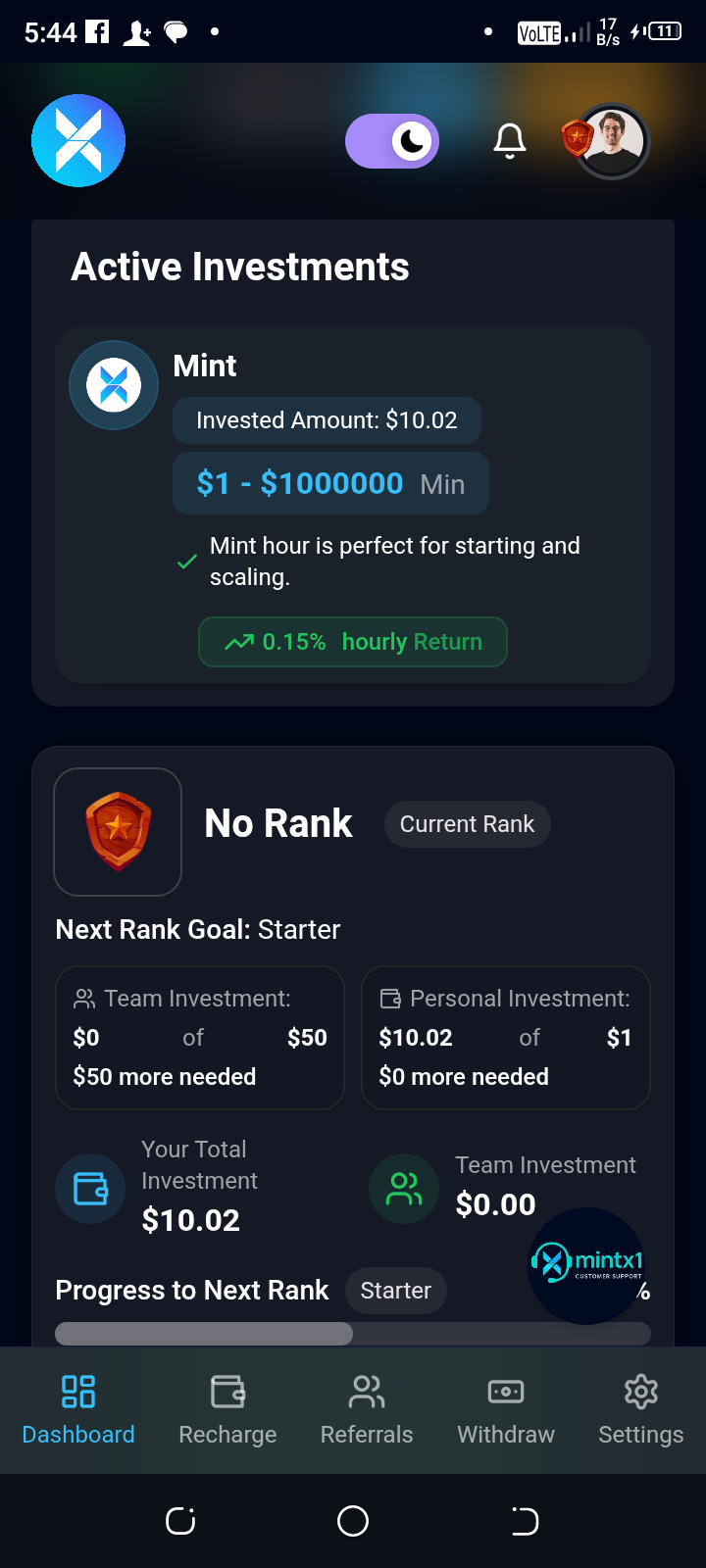Screen dimensions: 706x1568
Task: Switch to the Recharge tab
Action: pos(227,1409)
